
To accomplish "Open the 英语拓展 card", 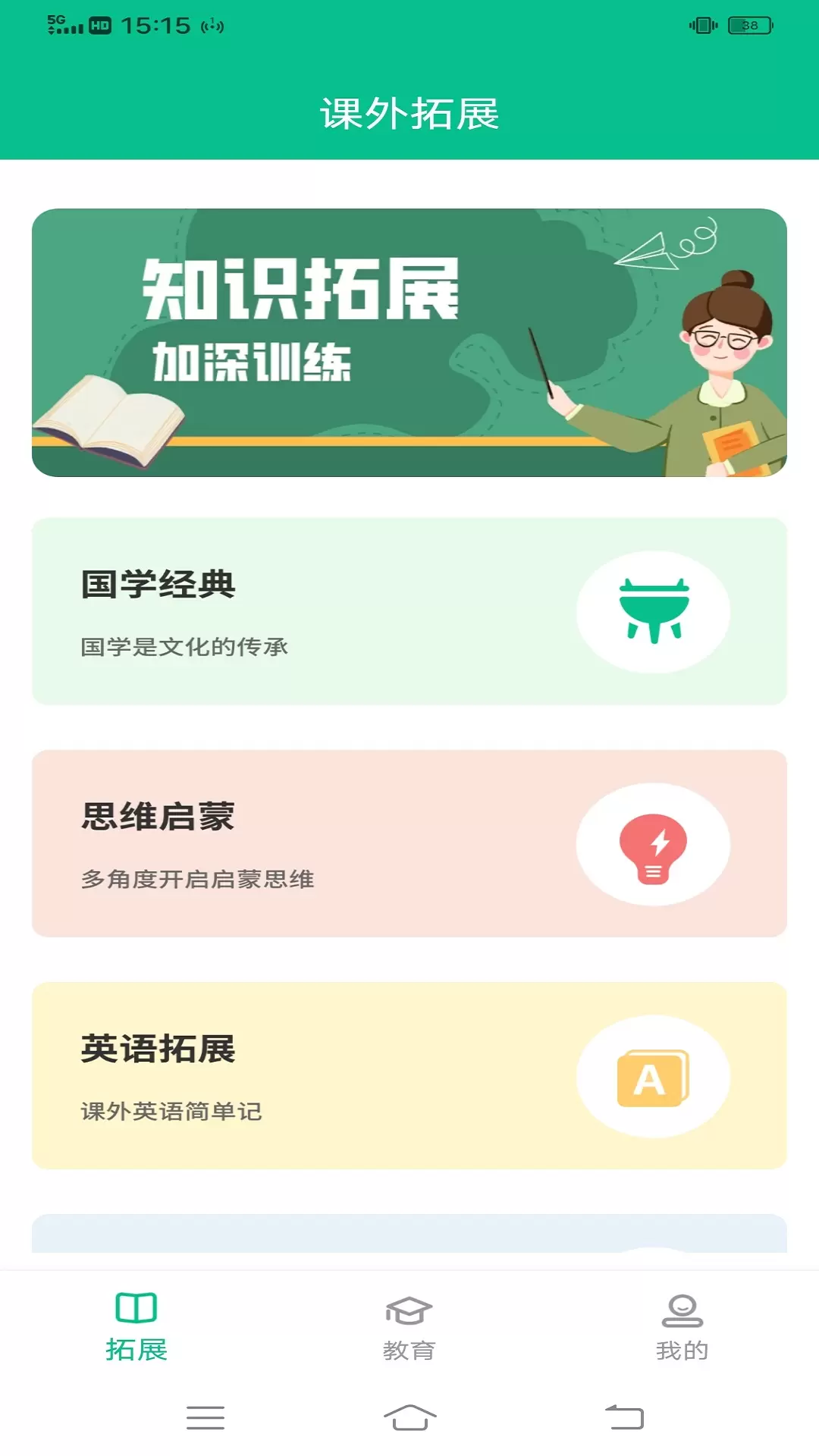I will pyautogui.click(x=409, y=1075).
